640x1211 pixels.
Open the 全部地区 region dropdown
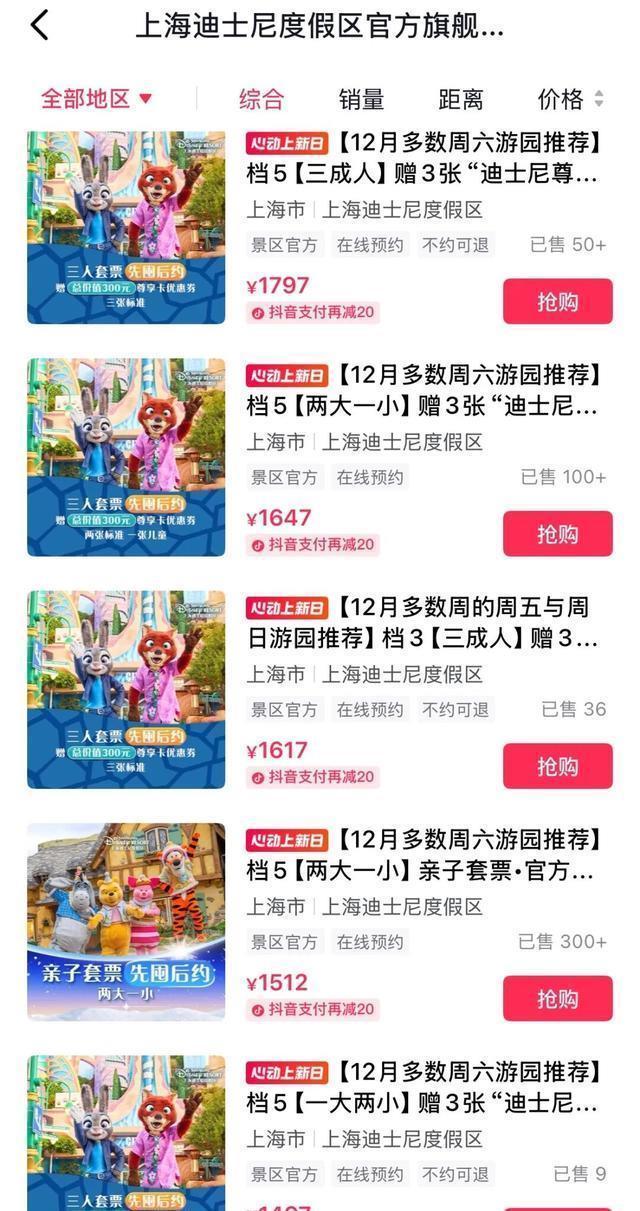[96, 98]
